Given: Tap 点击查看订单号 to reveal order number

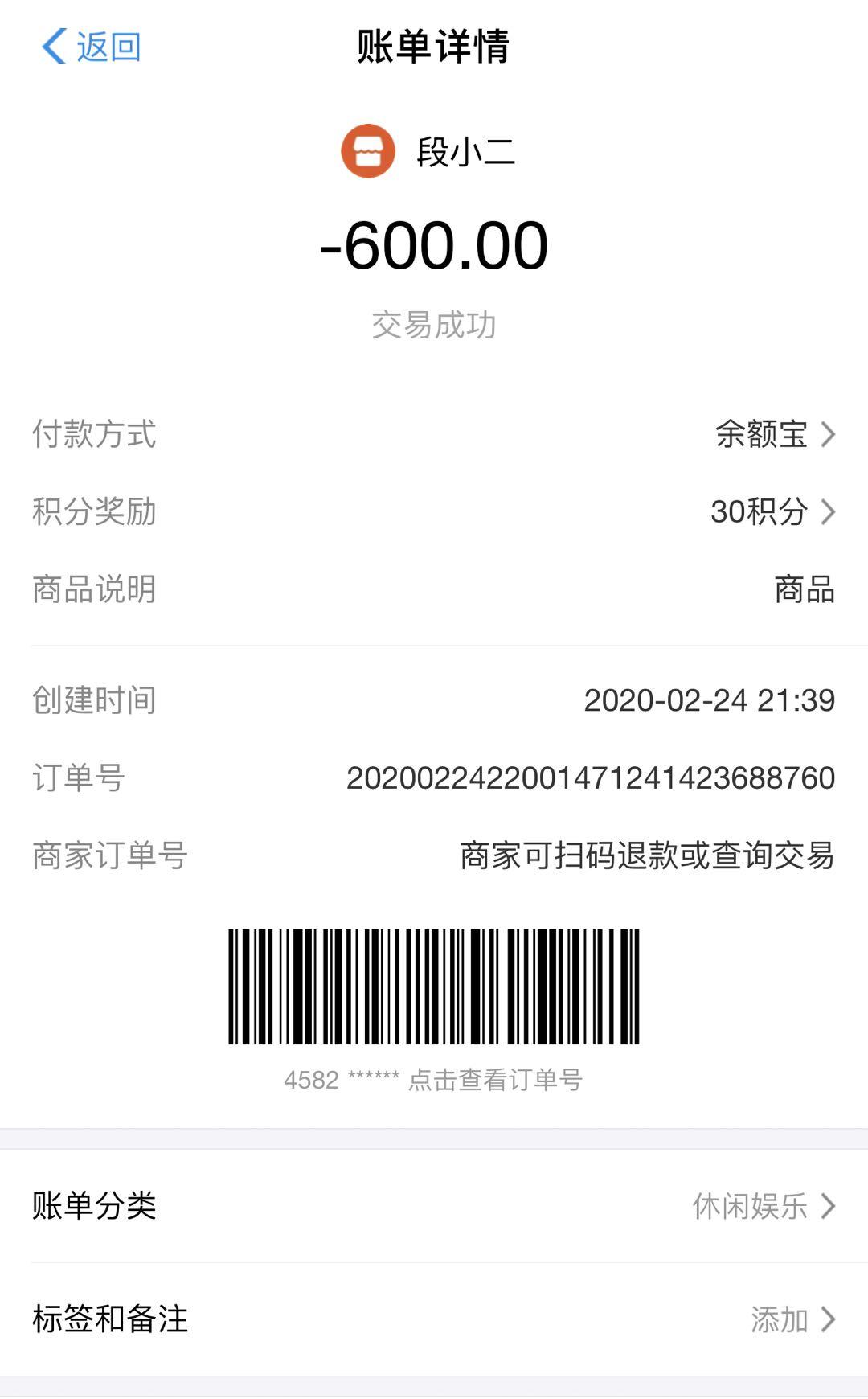Looking at the screenshot, I should point(494,1080).
